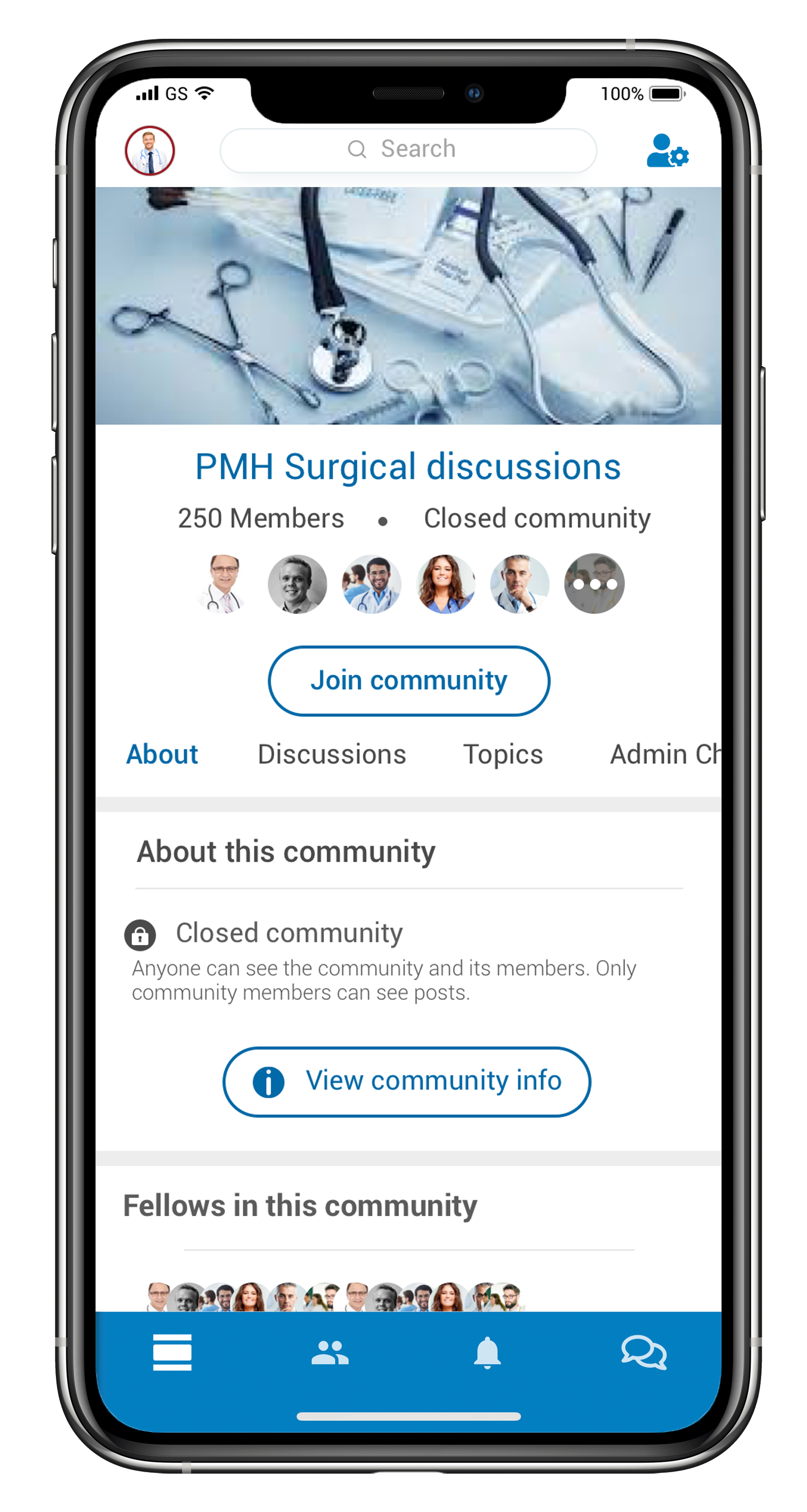Viewport: 807px width, 1512px height.
Task: Open the Admin tab
Action: point(665,754)
